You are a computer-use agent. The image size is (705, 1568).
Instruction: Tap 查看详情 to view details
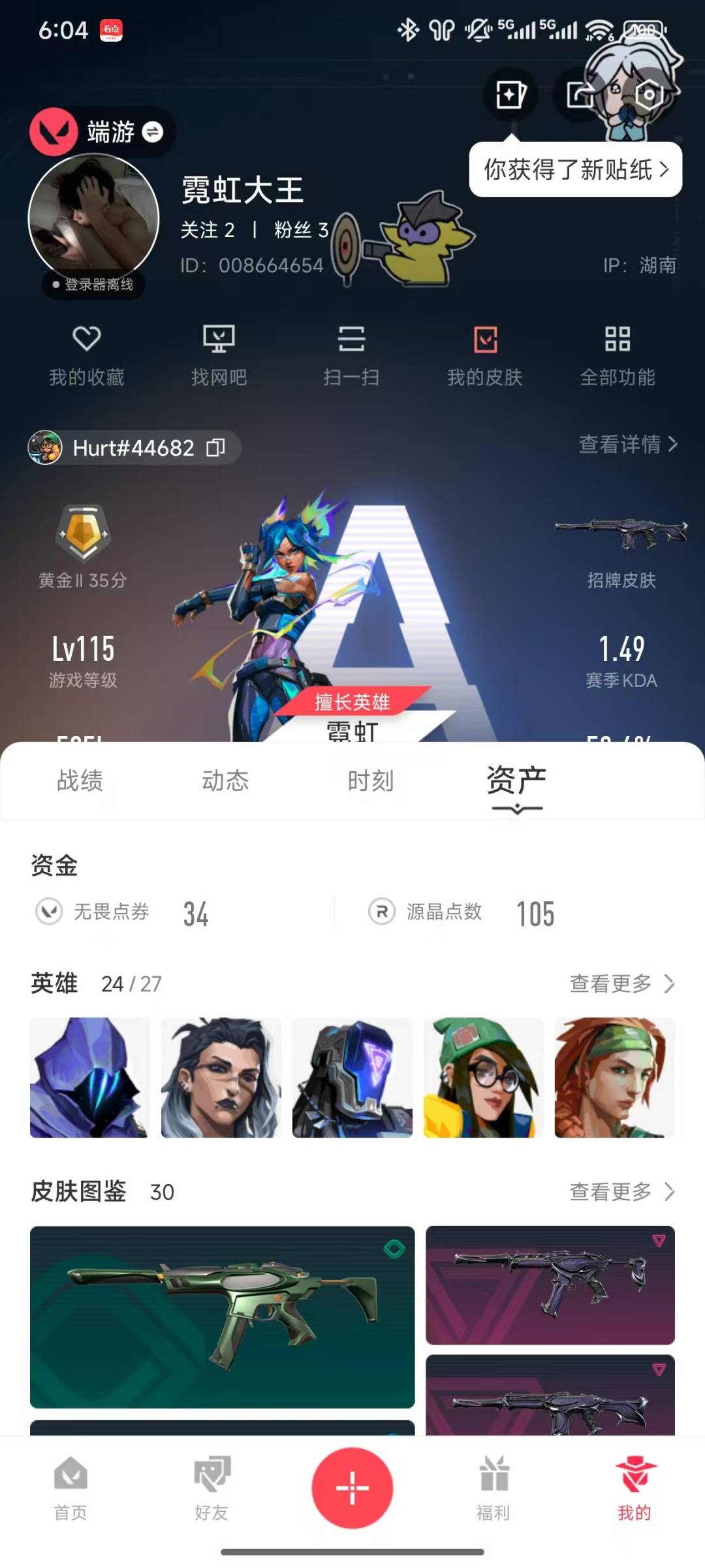click(628, 444)
